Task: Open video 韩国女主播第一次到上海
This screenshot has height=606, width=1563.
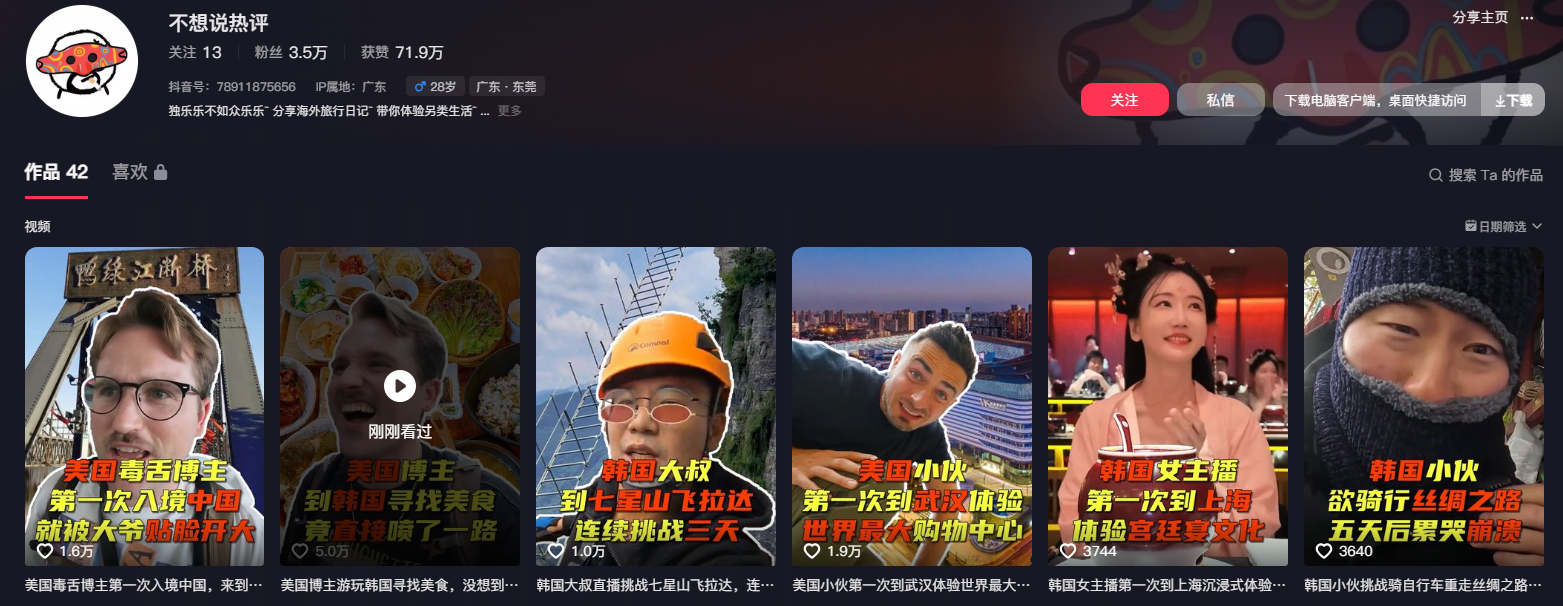Action: (x=1168, y=406)
